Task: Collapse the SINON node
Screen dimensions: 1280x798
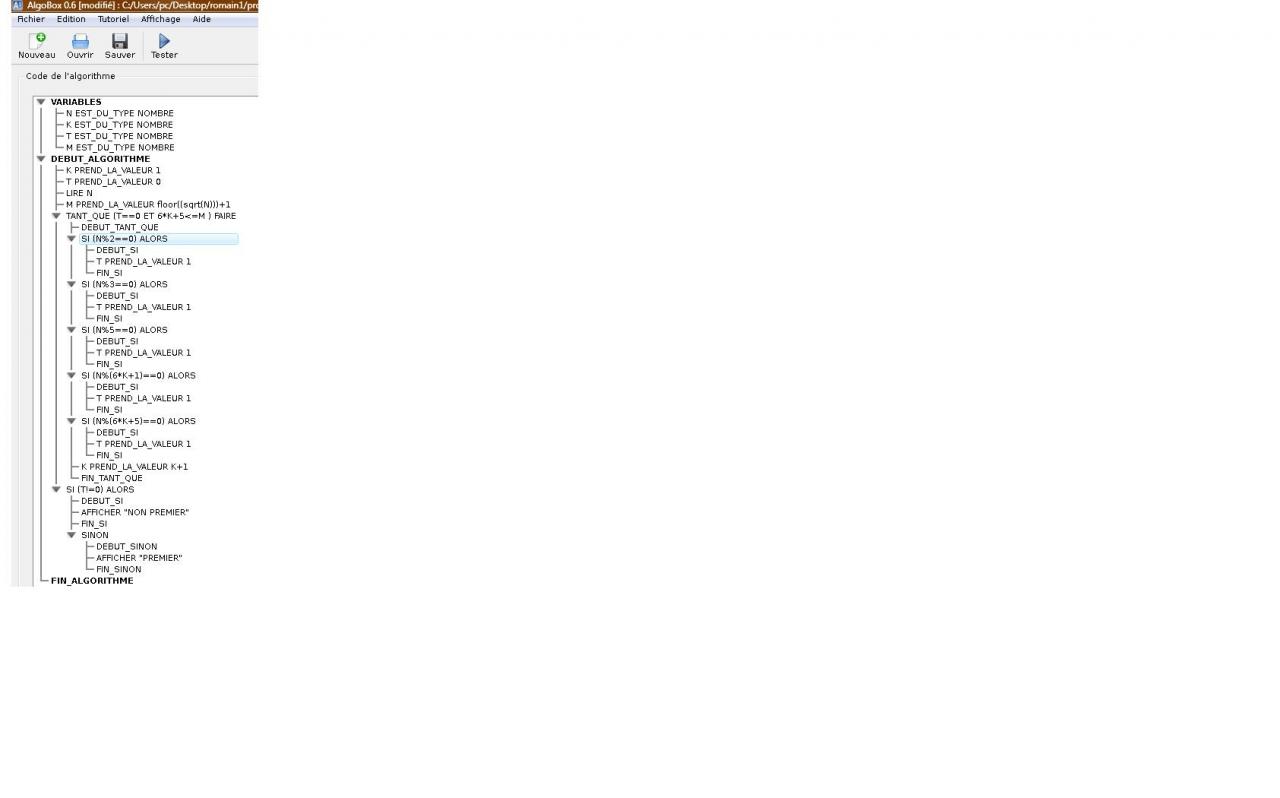Action: [71, 535]
